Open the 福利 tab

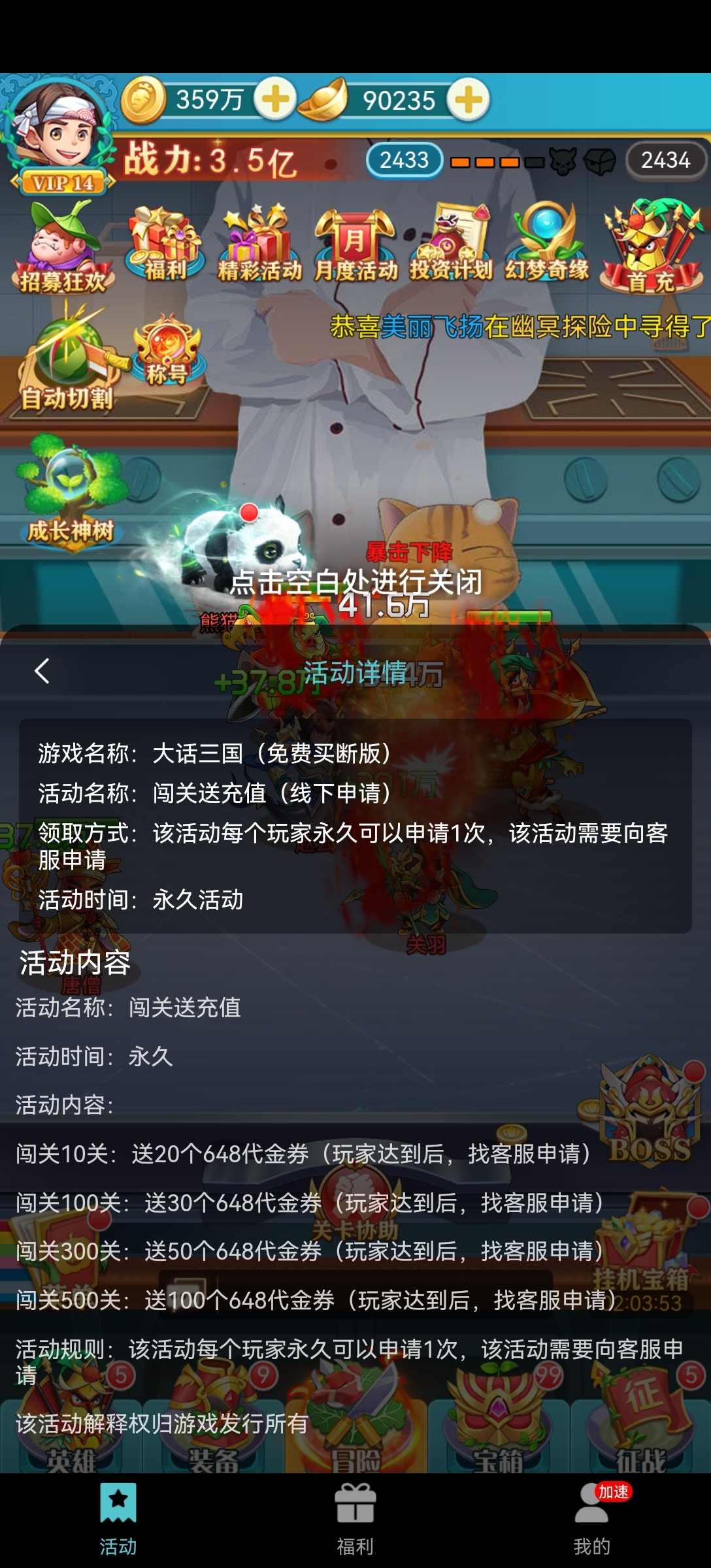point(355,1518)
